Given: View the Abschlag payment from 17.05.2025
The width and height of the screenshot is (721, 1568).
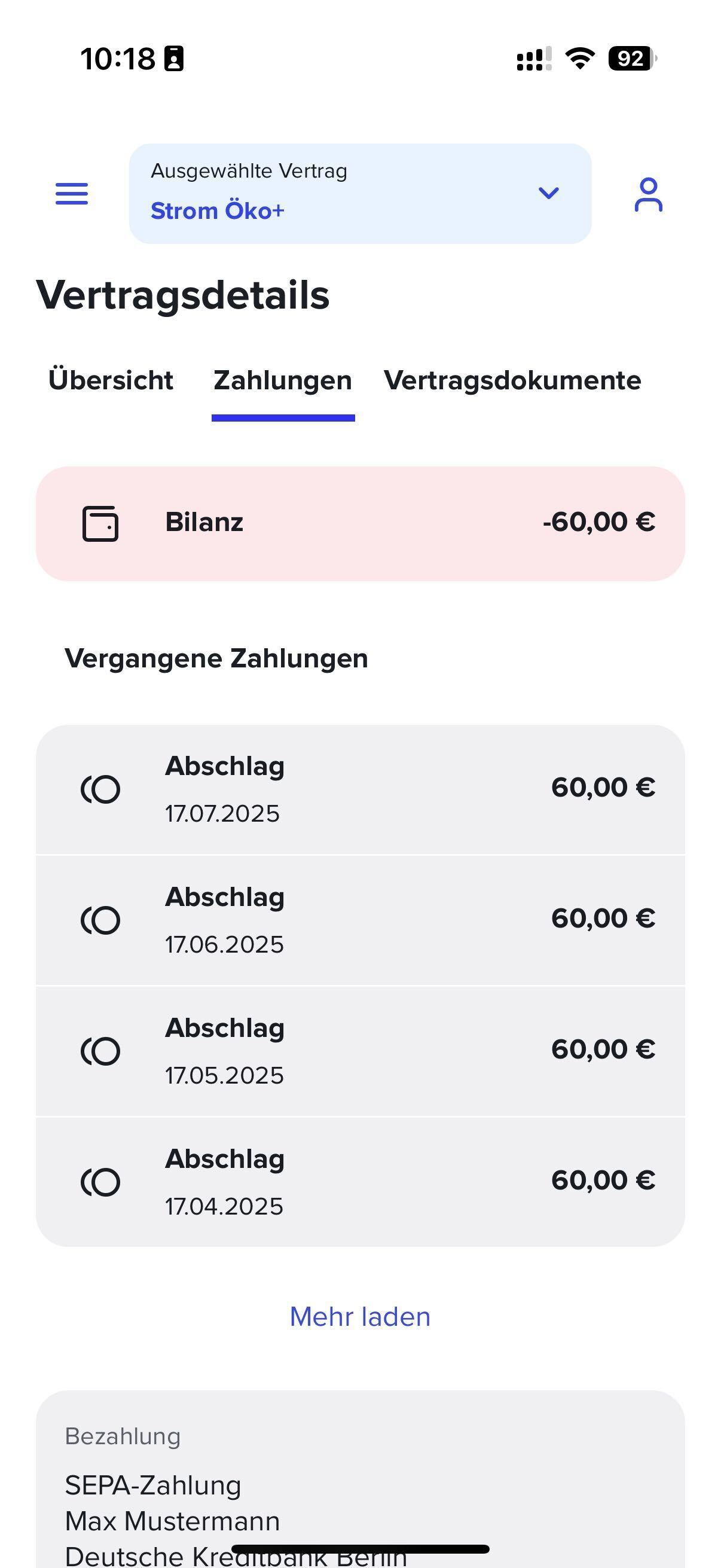Looking at the screenshot, I should 359,1051.
